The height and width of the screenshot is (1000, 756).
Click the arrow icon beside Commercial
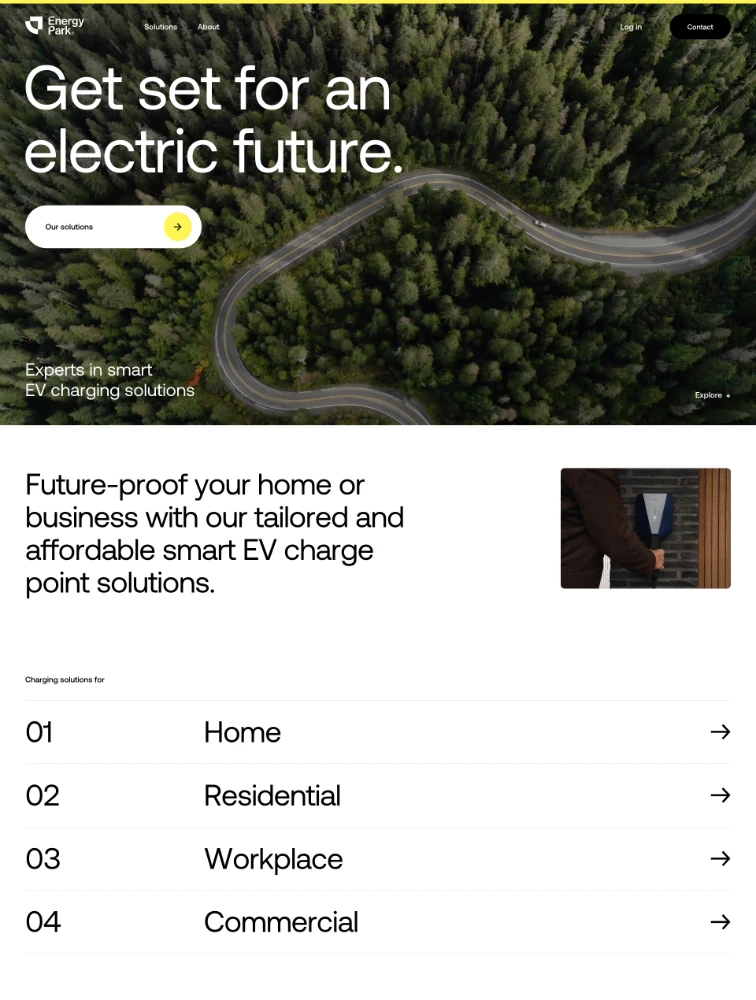pyautogui.click(x=720, y=922)
